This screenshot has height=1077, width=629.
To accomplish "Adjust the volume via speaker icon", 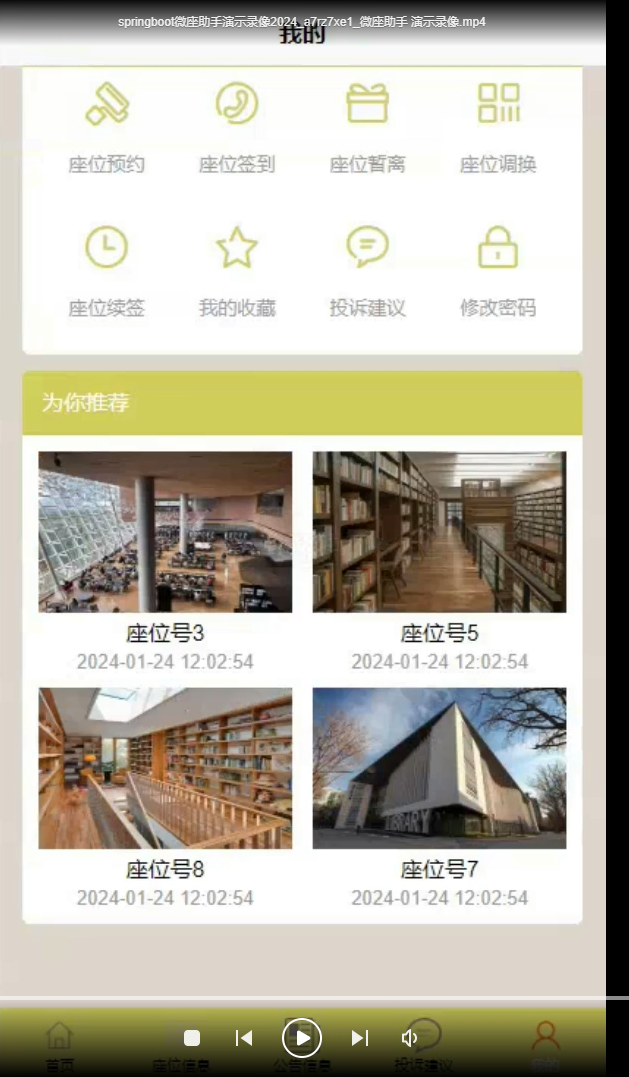I will pos(409,1038).
